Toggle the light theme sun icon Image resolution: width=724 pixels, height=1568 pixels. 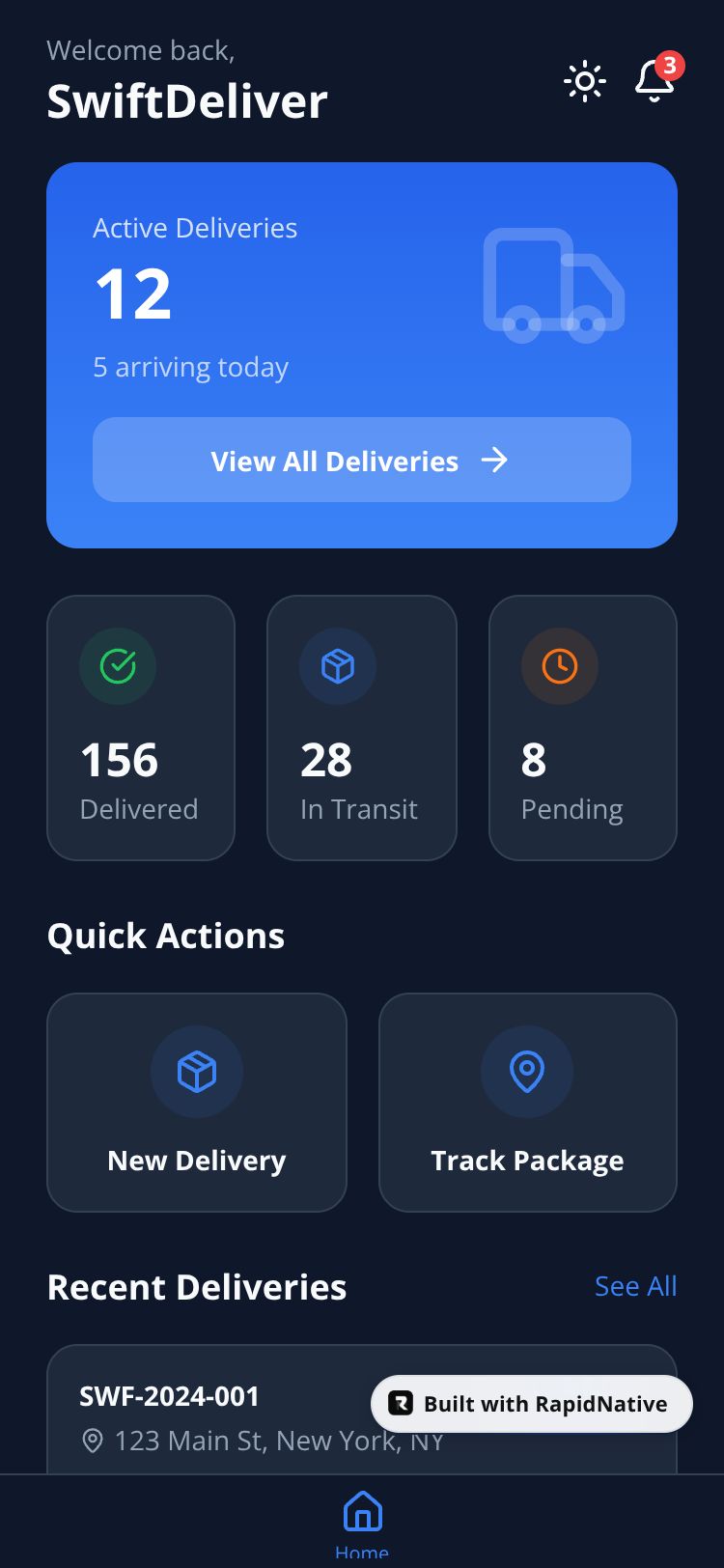click(x=585, y=82)
